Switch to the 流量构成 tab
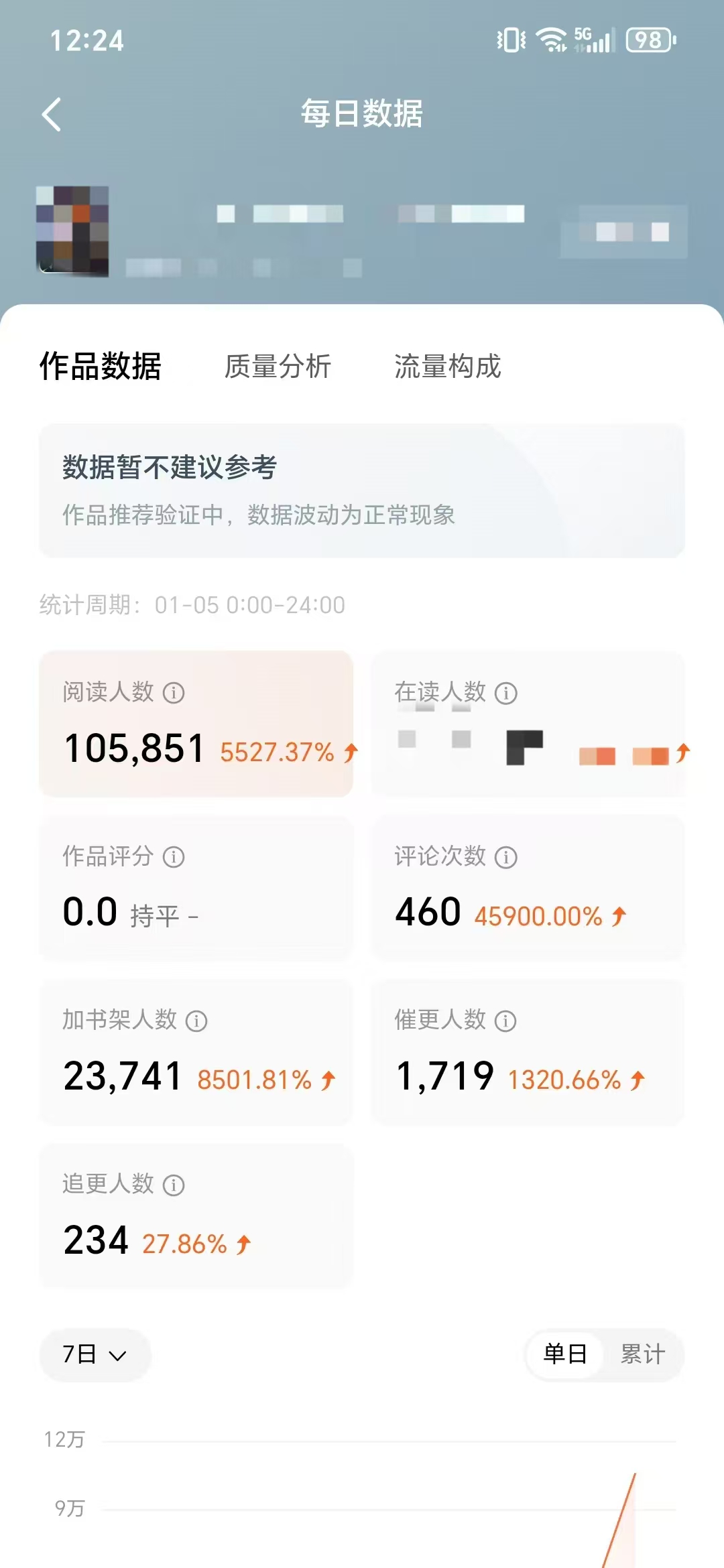Viewport: 724px width, 1568px height. (x=447, y=367)
